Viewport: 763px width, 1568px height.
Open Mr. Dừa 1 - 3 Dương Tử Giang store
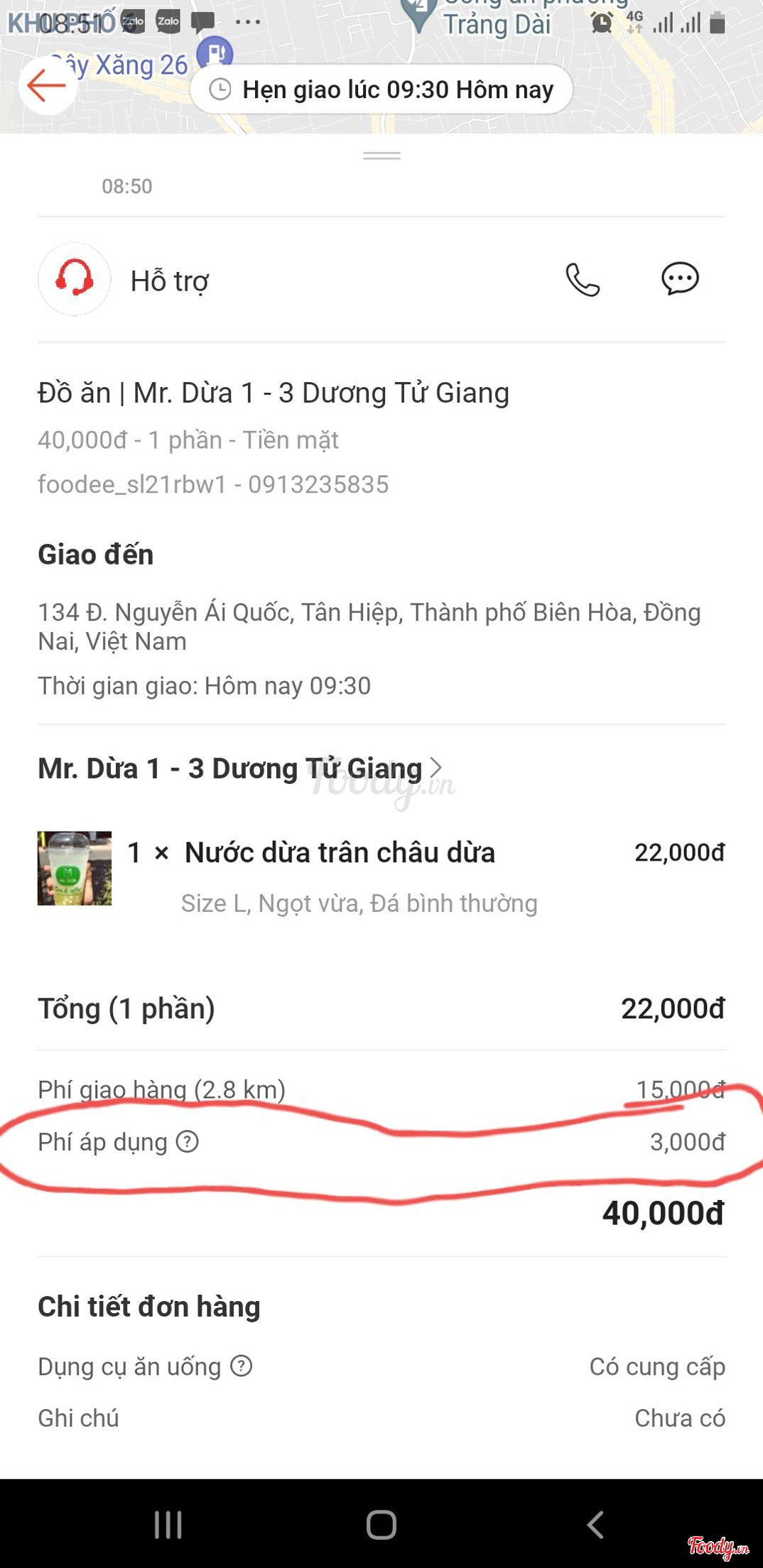[240, 768]
